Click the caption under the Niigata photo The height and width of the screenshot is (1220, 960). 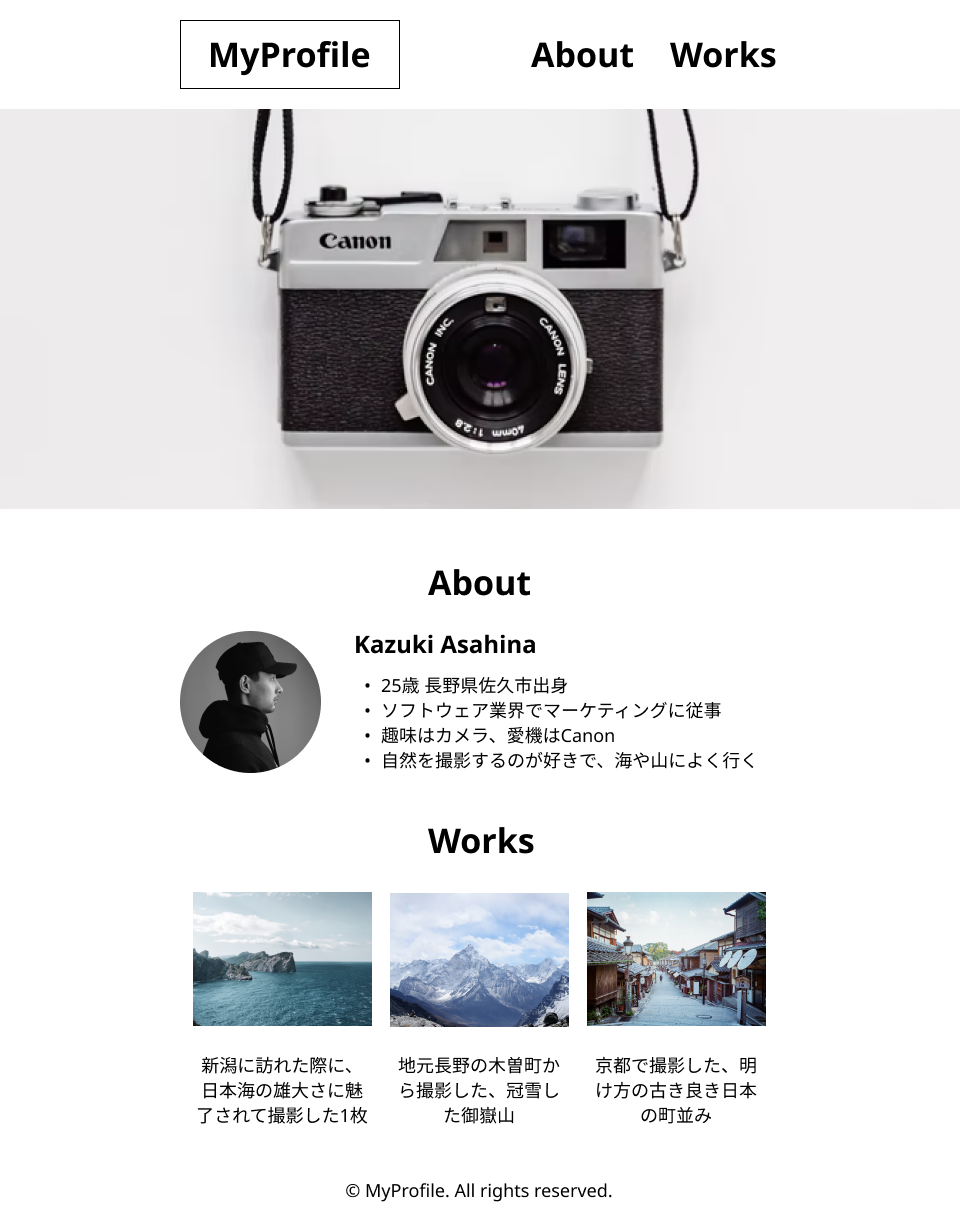(282, 1090)
